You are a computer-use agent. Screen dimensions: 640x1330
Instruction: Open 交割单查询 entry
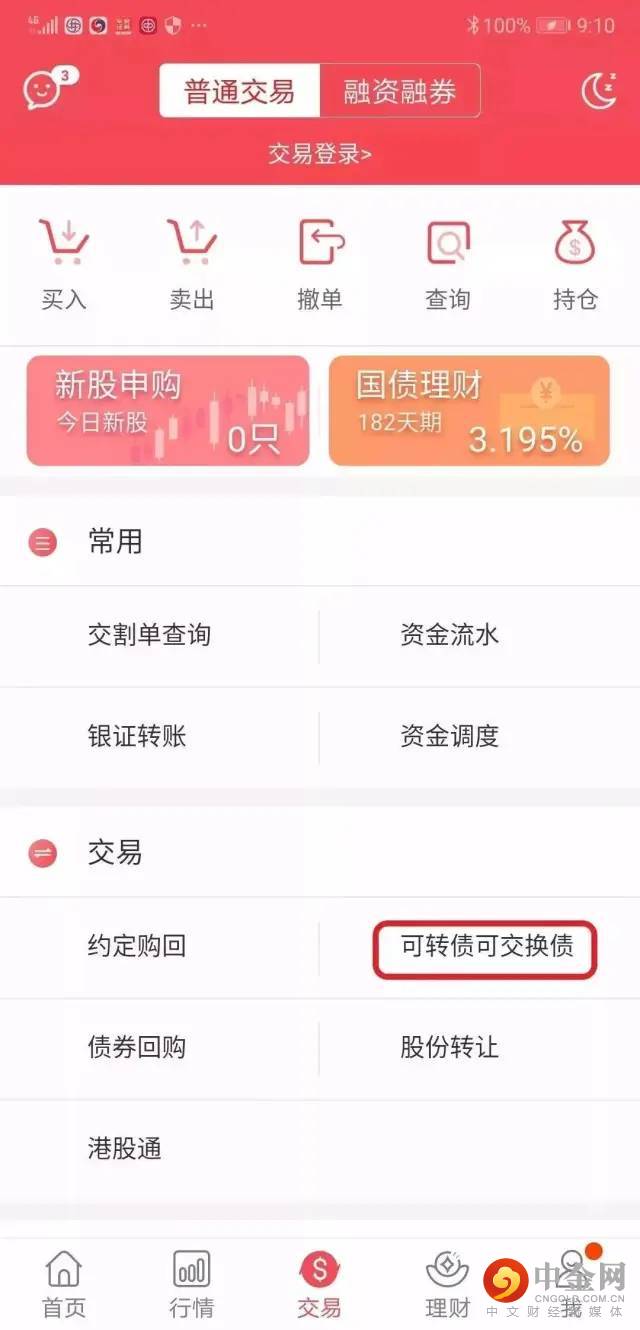(x=149, y=635)
